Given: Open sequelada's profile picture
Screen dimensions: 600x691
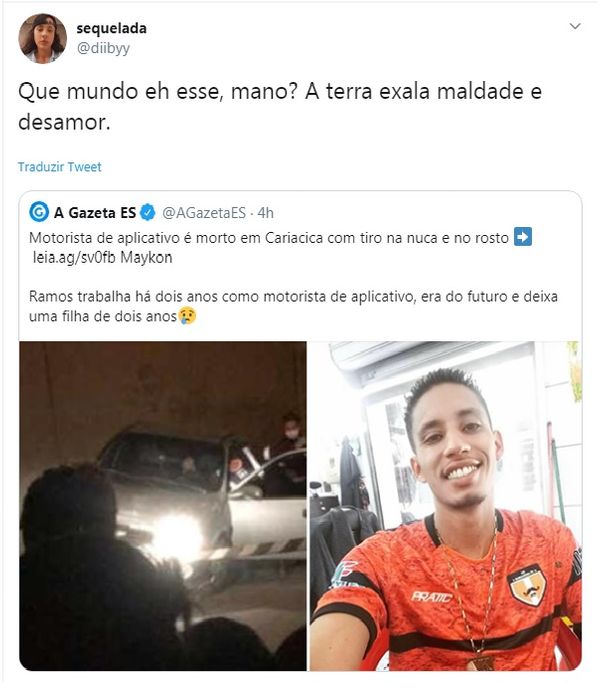Looking at the screenshot, I should 42,38.
